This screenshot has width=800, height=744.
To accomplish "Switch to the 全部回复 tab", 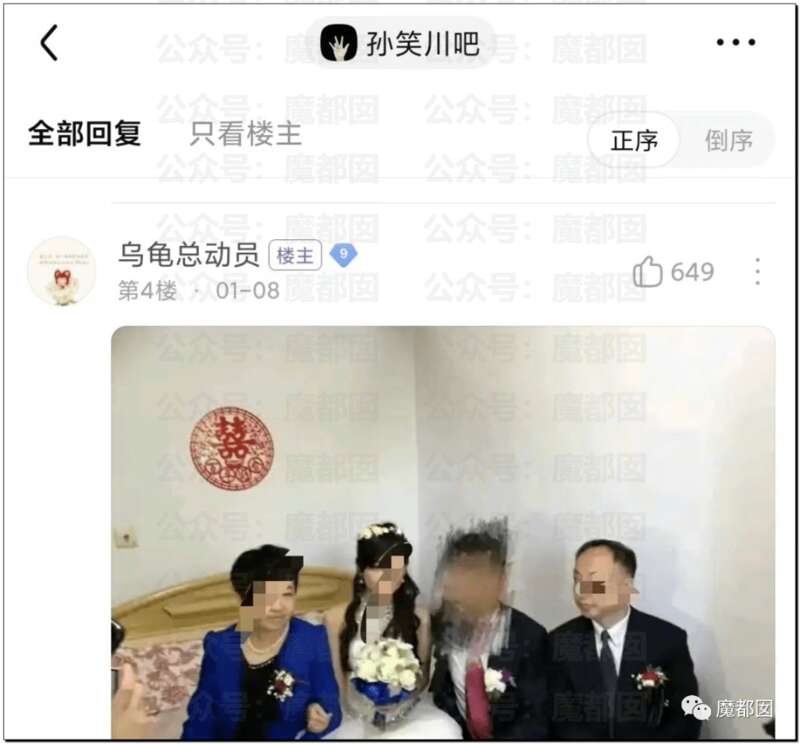I will click(x=84, y=134).
